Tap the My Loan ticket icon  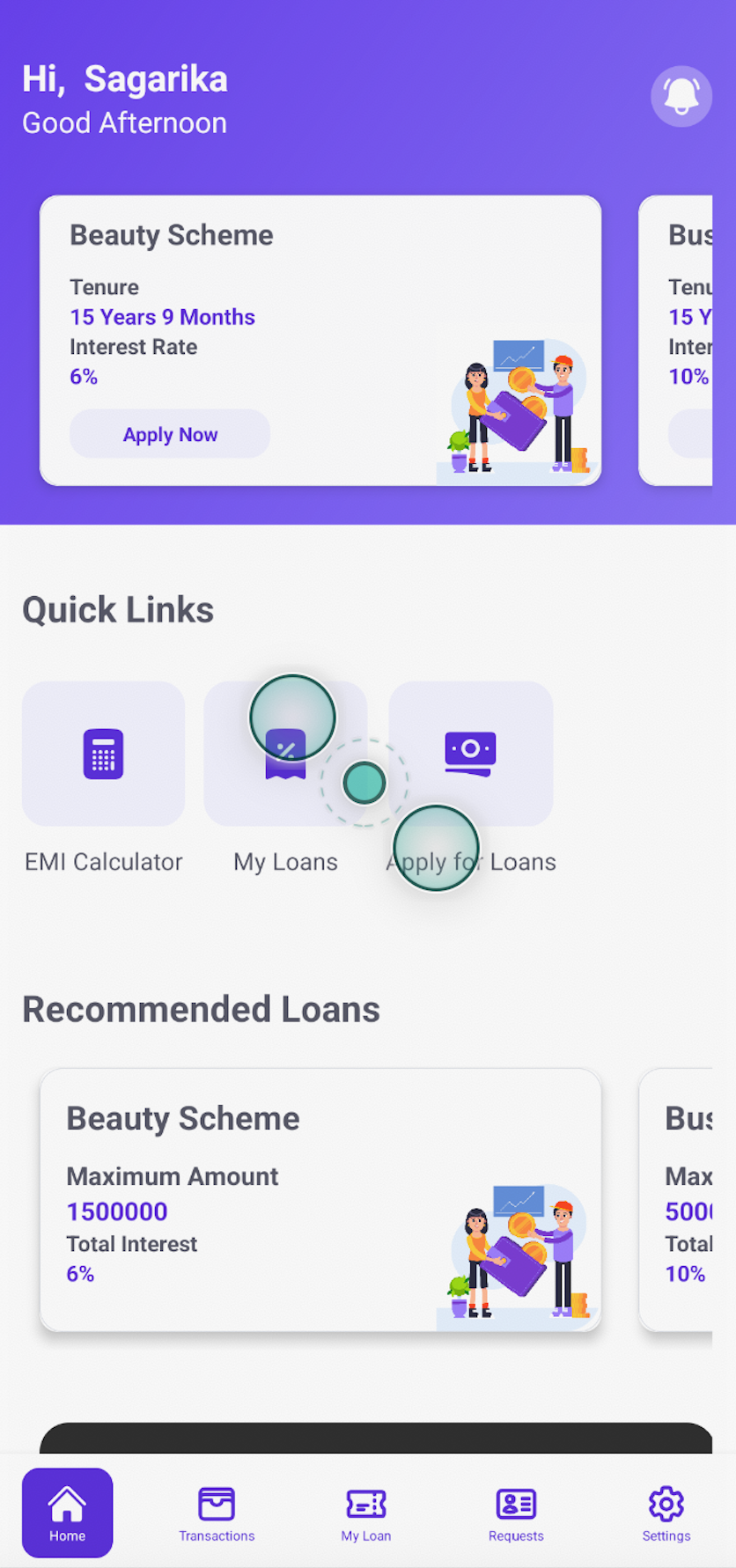[x=365, y=1503]
